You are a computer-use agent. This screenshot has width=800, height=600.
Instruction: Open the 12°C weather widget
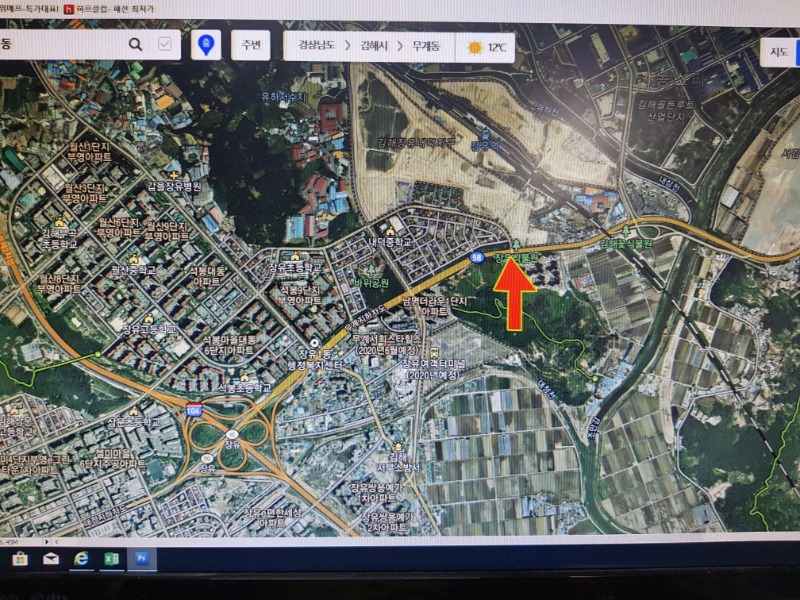click(487, 48)
